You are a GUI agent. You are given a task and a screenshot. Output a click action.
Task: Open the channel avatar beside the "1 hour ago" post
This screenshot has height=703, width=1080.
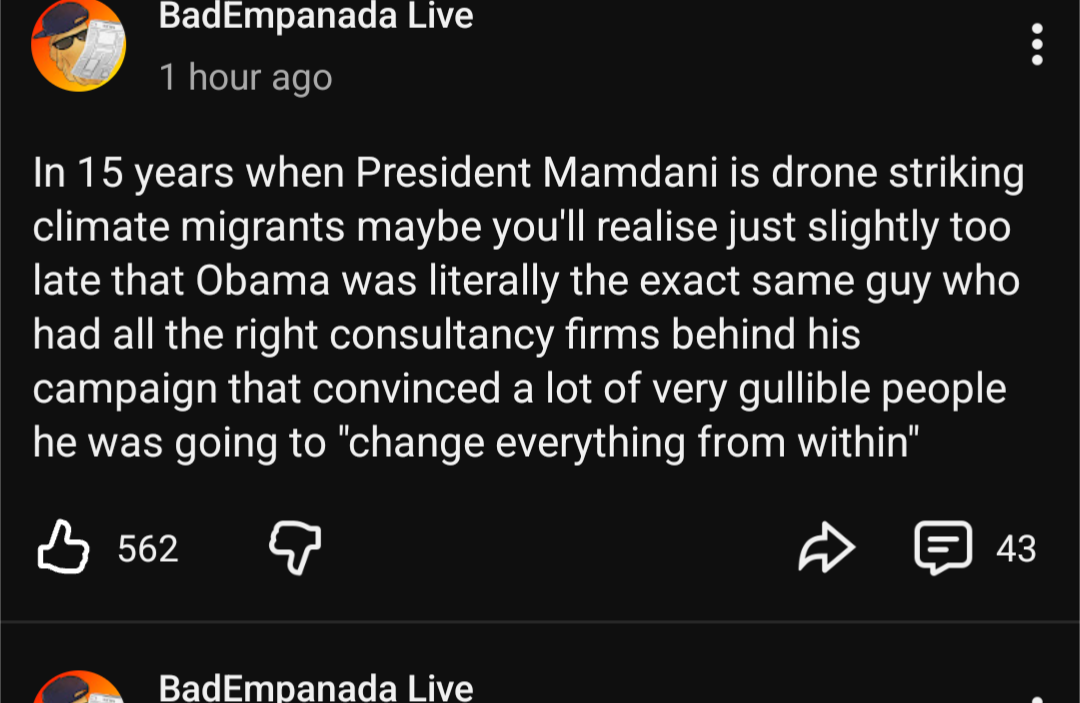tap(79, 45)
